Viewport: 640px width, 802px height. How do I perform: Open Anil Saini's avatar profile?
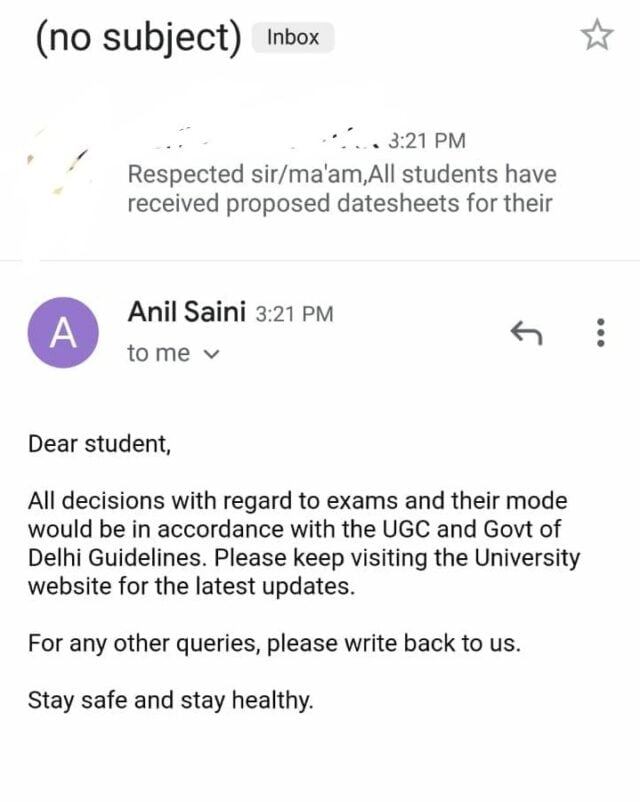[x=64, y=333]
